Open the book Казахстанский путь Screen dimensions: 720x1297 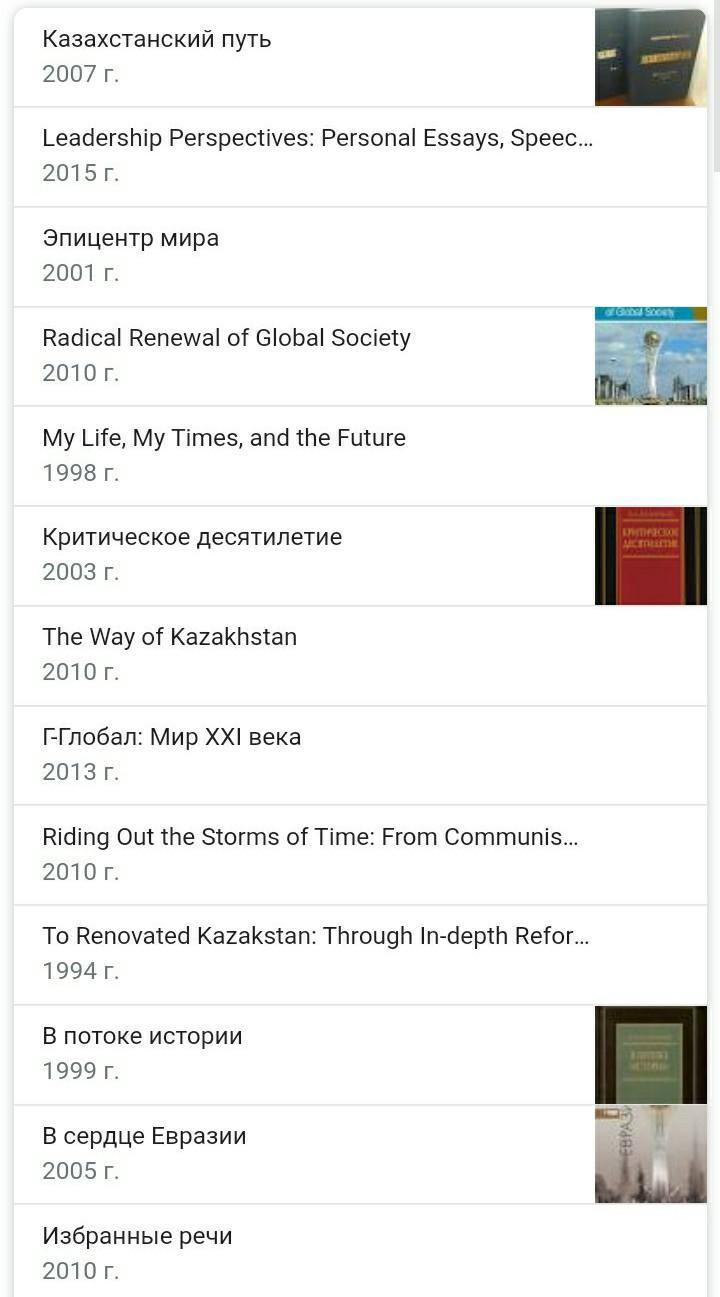click(x=156, y=40)
